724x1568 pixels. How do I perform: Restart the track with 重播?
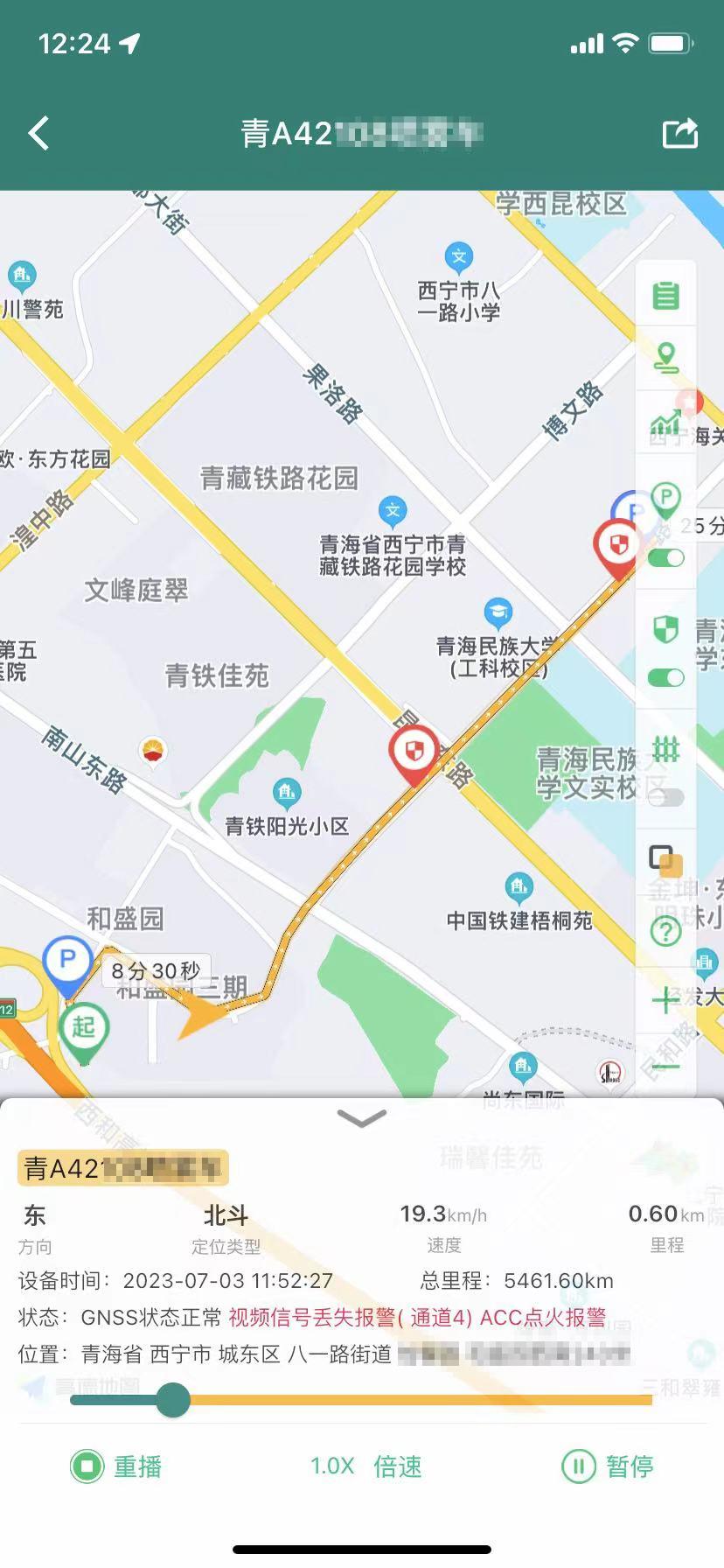(x=116, y=1466)
